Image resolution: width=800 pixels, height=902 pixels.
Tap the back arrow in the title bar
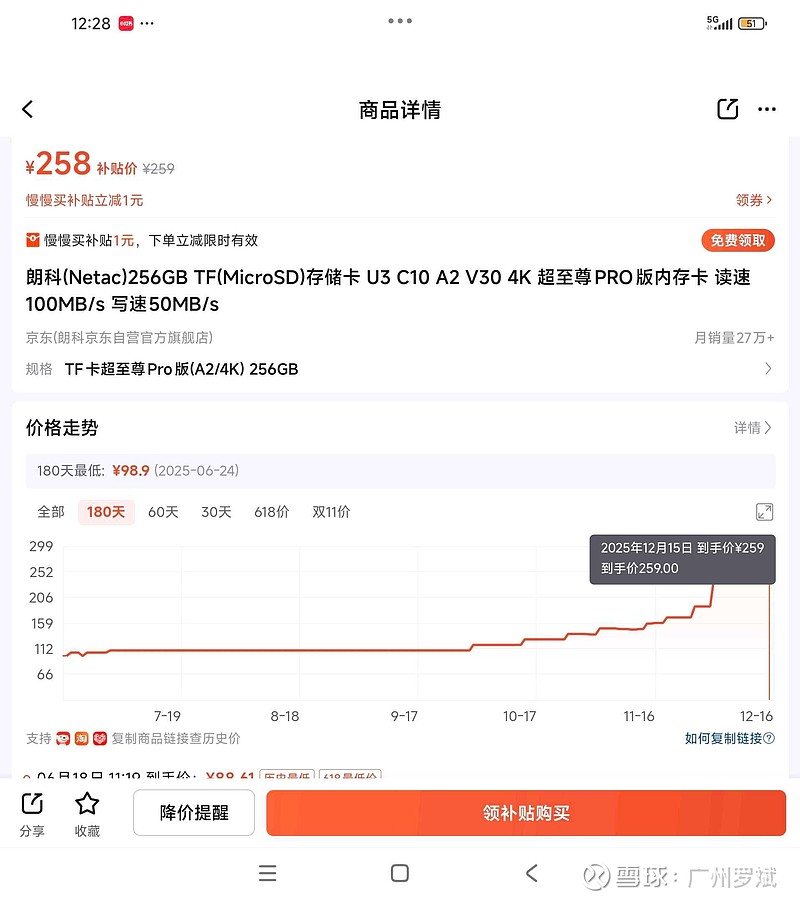coord(27,109)
